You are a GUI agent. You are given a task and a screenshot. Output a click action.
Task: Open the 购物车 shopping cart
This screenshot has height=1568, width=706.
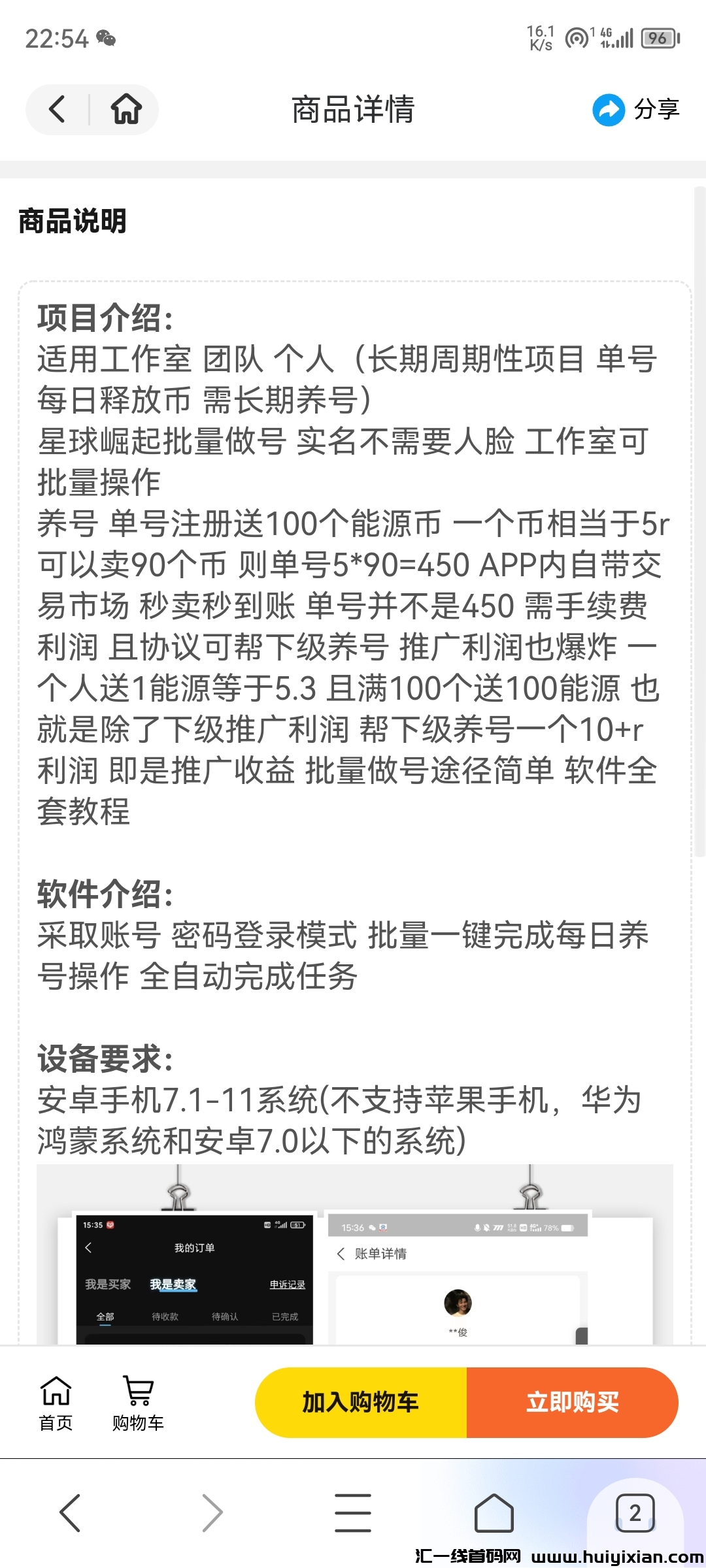tap(138, 1403)
